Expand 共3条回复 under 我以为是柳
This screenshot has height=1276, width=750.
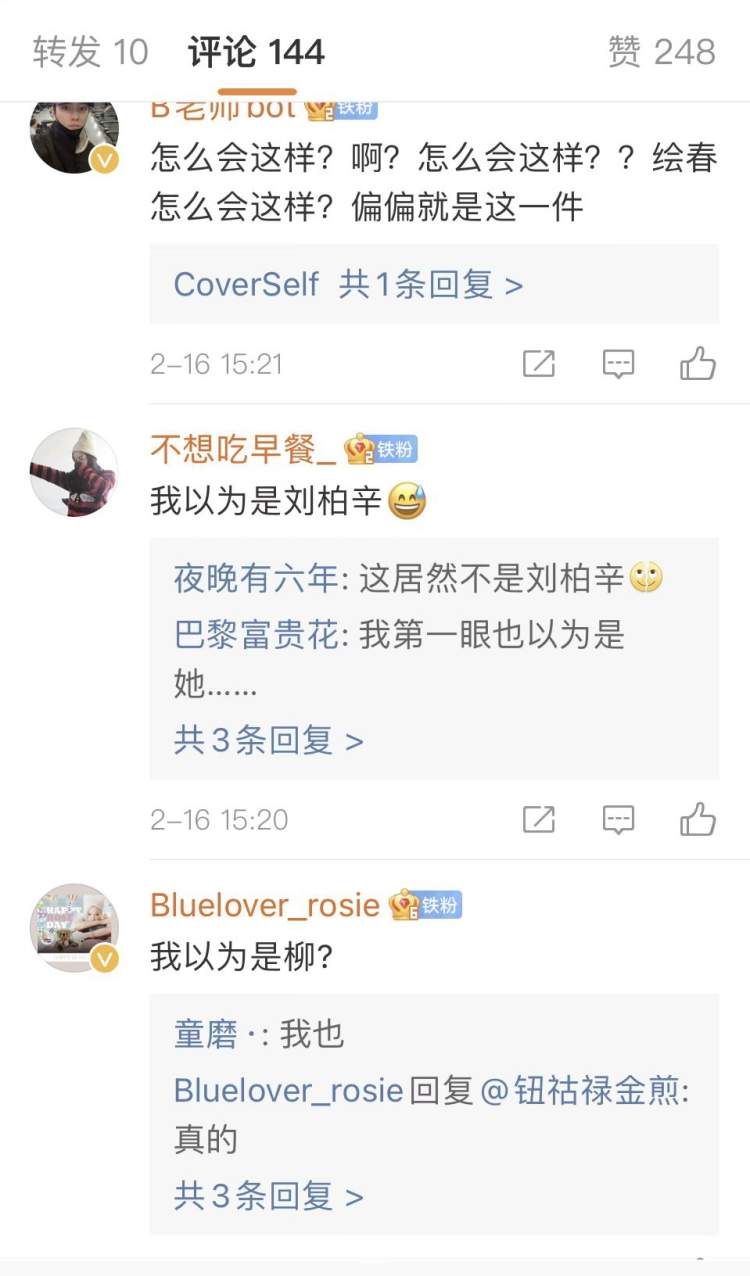click(268, 1197)
